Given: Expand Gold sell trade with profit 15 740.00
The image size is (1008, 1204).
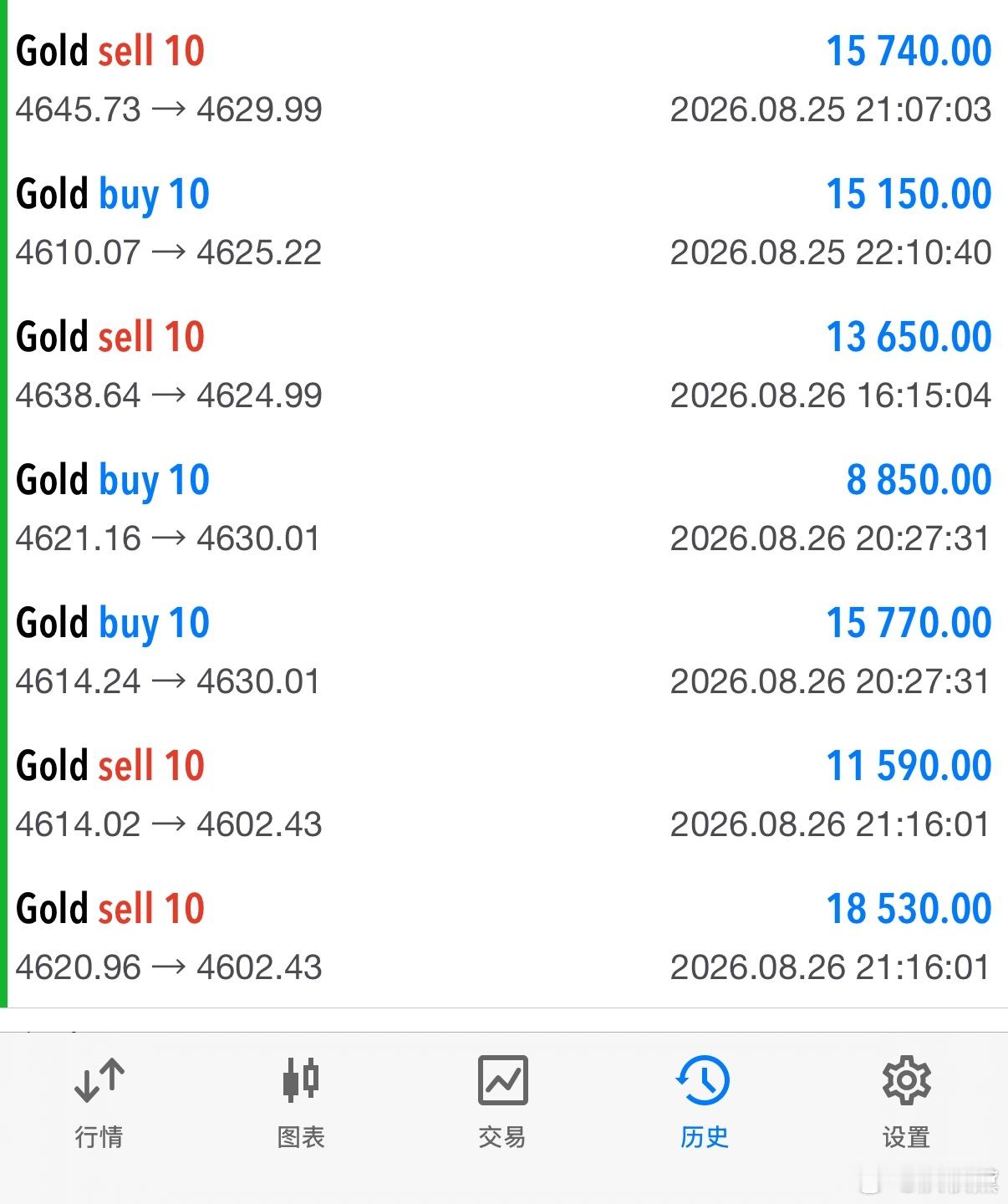Looking at the screenshot, I should [x=504, y=79].
